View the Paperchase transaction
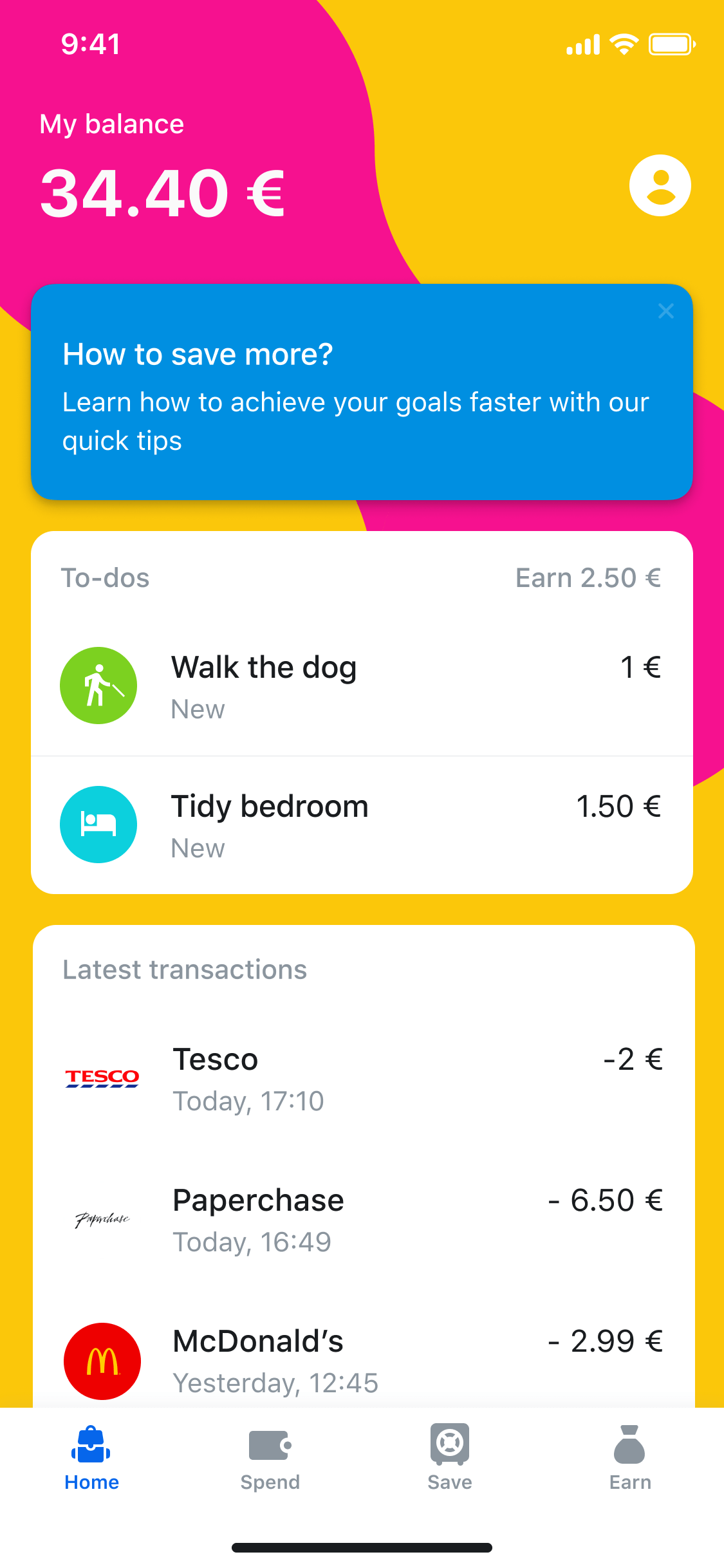724x1568 pixels. tap(364, 1220)
